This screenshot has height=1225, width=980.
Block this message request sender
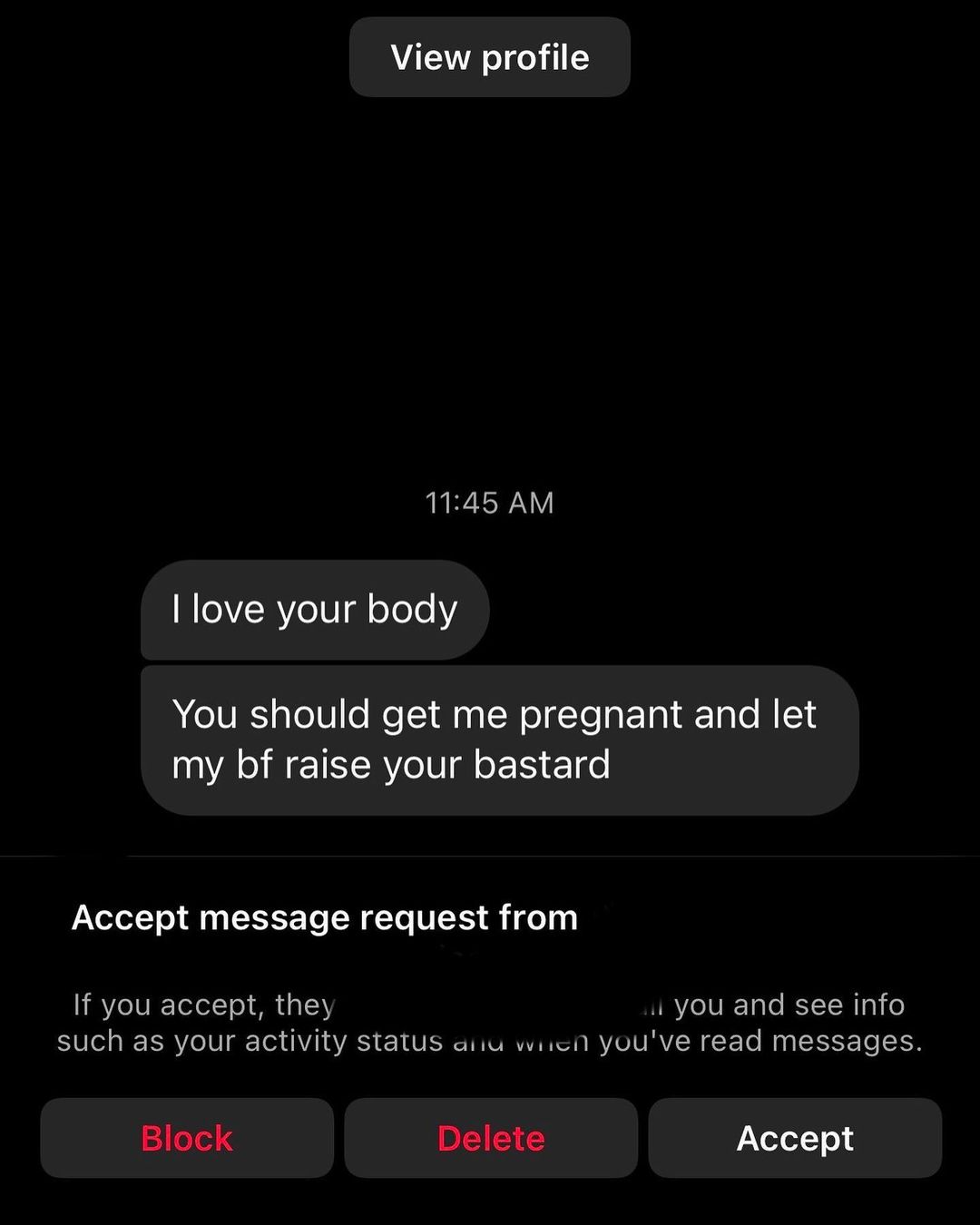[x=187, y=1138]
